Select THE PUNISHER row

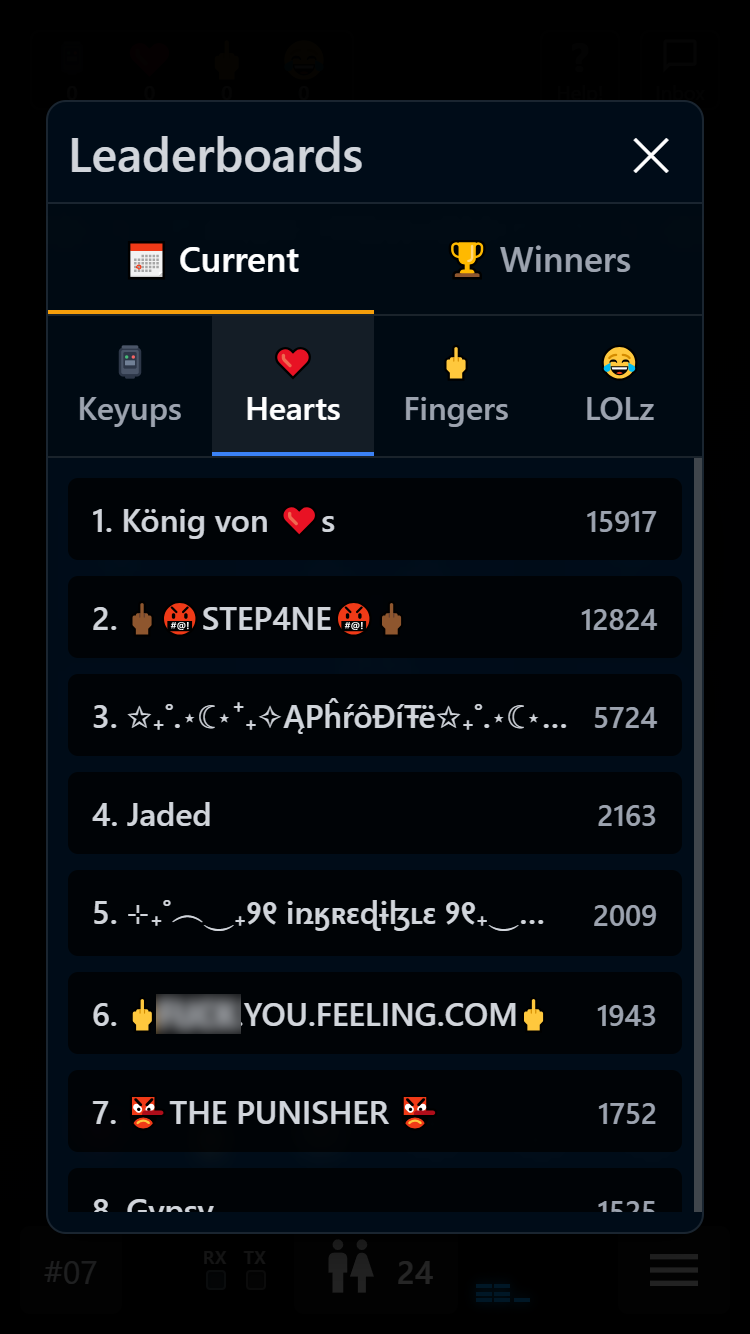tap(374, 1112)
